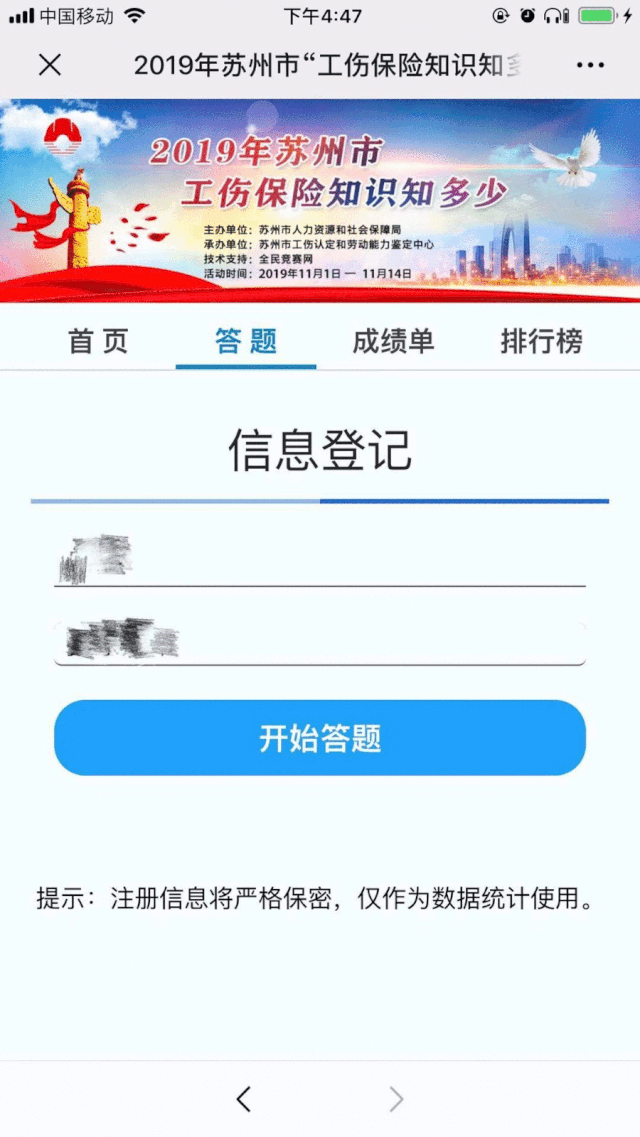The height and width of the screenshot is (1137, 640).
Task: Open the three-dot overflow menu
Action: pos(590,65)
